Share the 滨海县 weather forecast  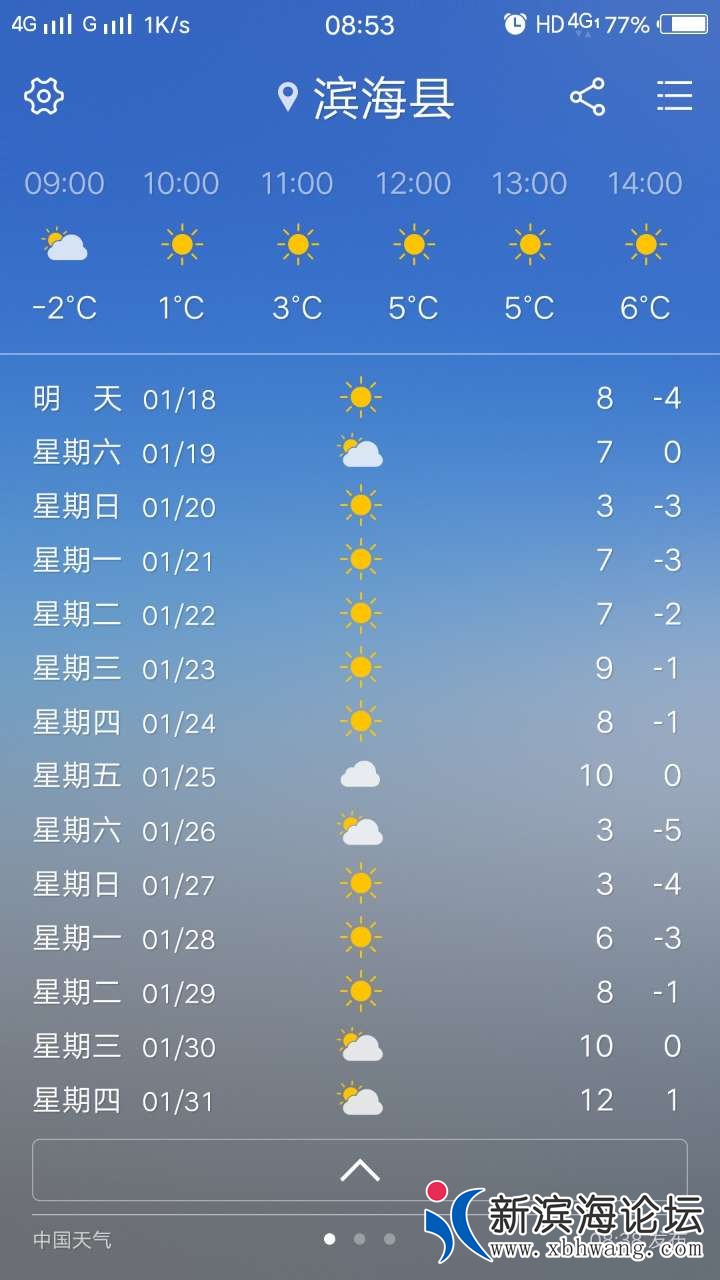(x=587, y=97)
